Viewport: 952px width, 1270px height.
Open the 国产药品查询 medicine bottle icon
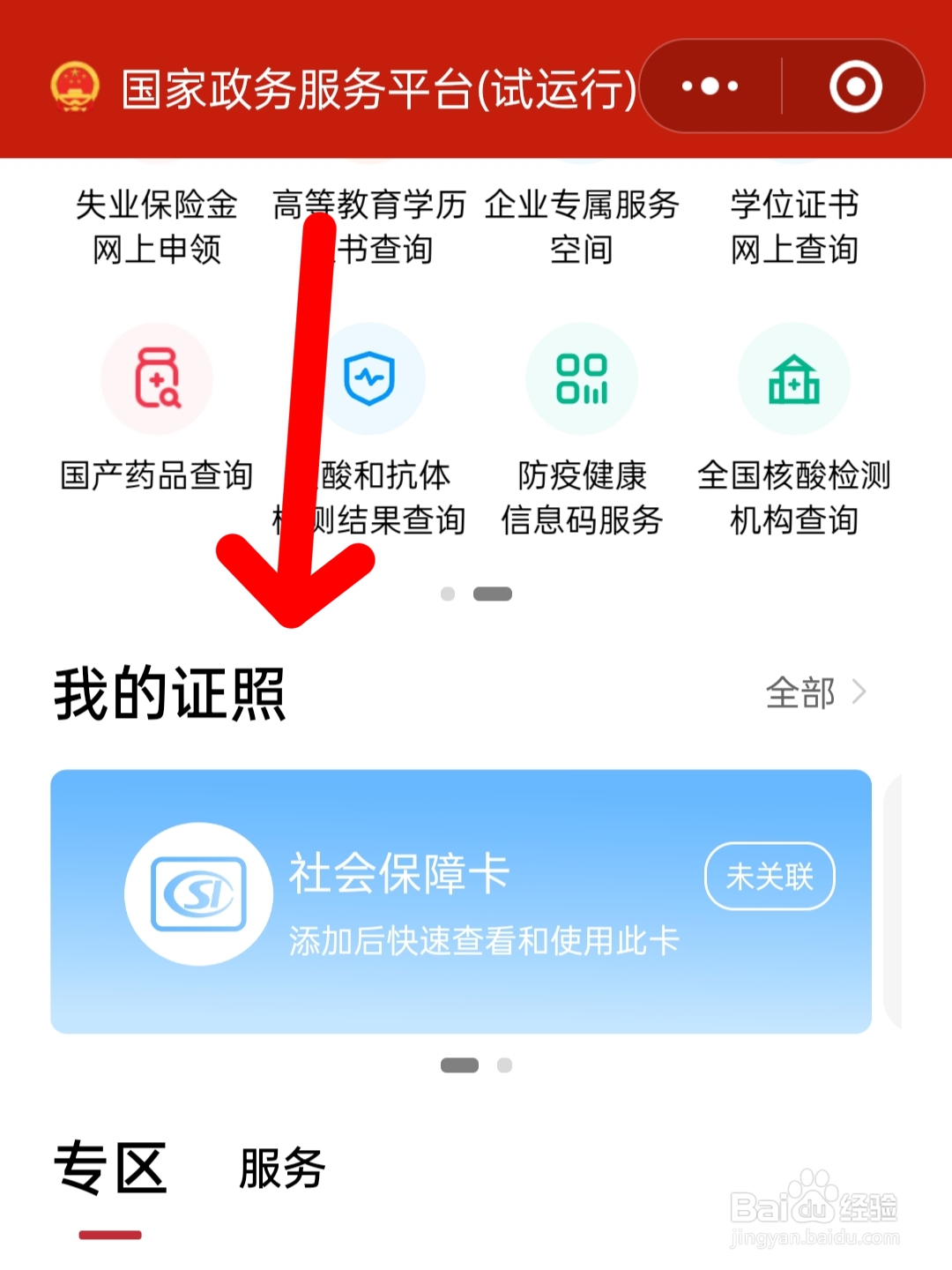tap(157, 377)
